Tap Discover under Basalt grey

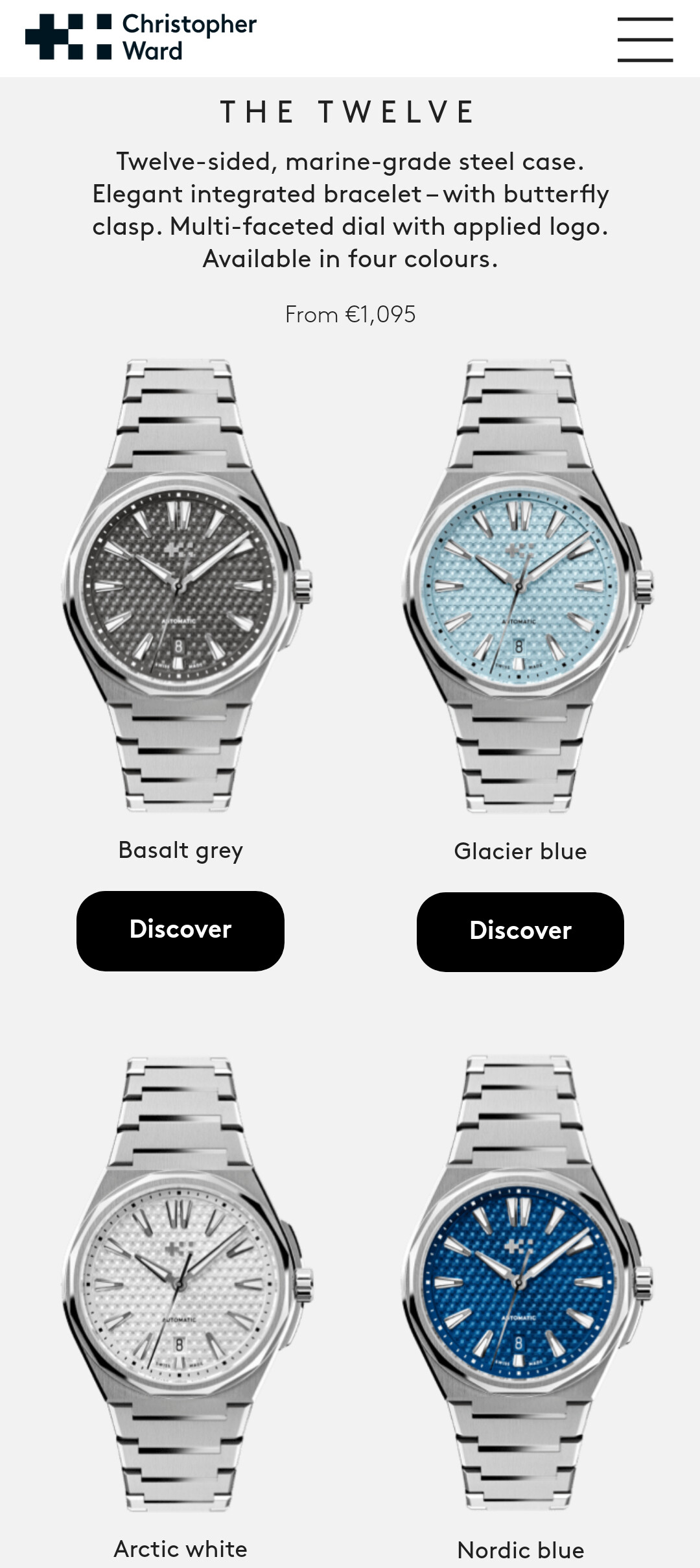point(180,931)
